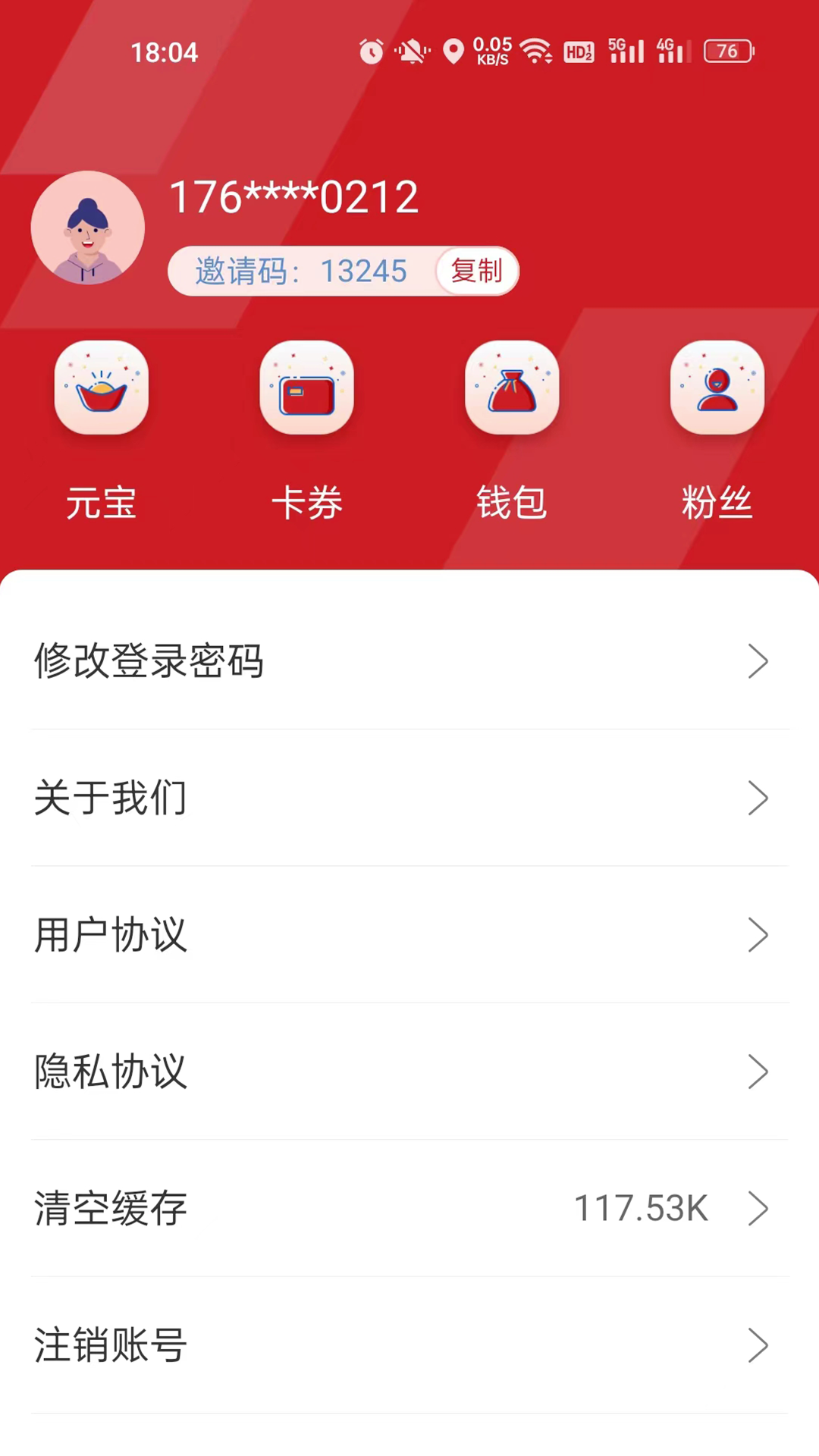Open the 卡券 (coupons) icon
Image resolution: width=819 pixels, height=1456 pixels.
point(306,388)
